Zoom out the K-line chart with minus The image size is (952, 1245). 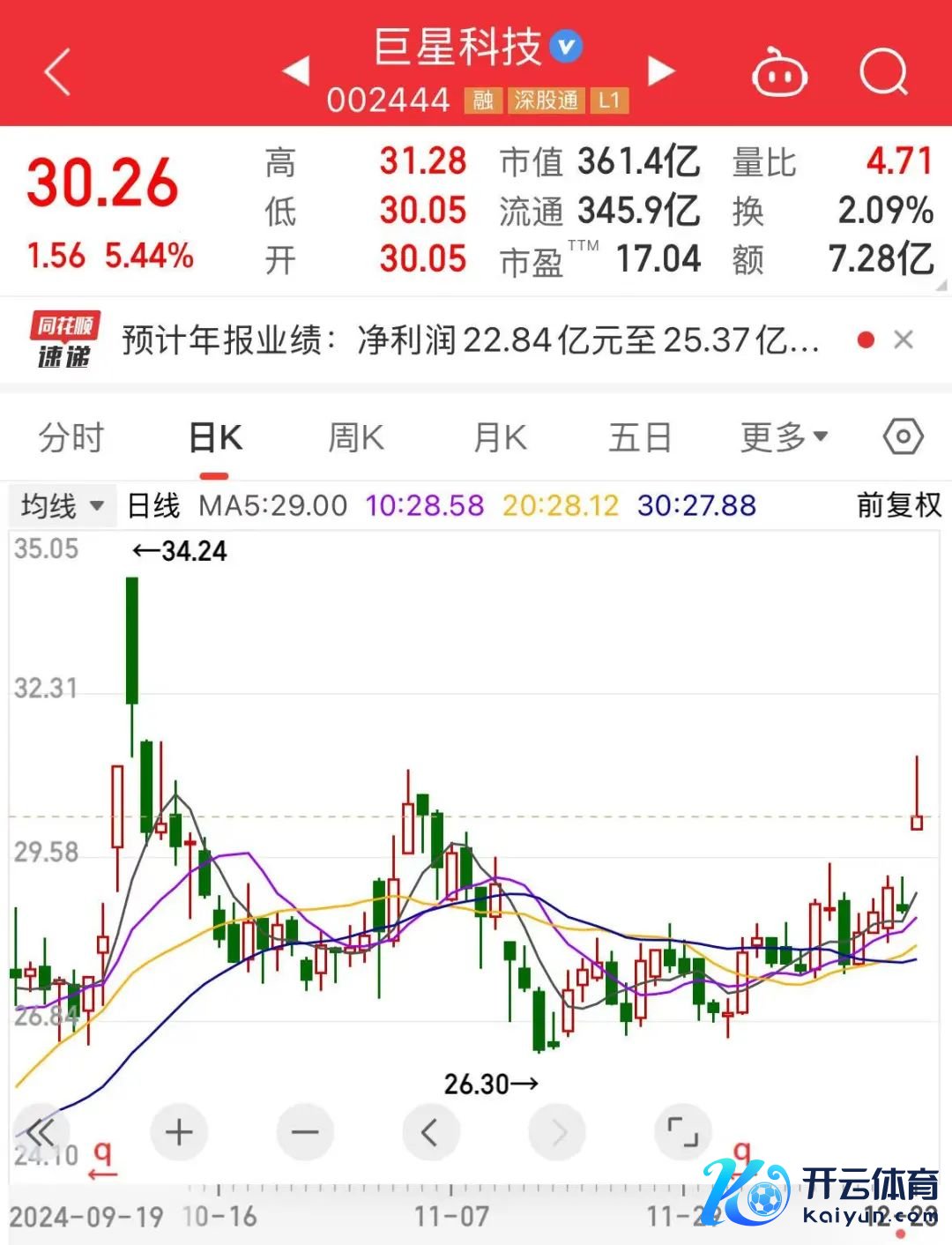click(305, 1132)
